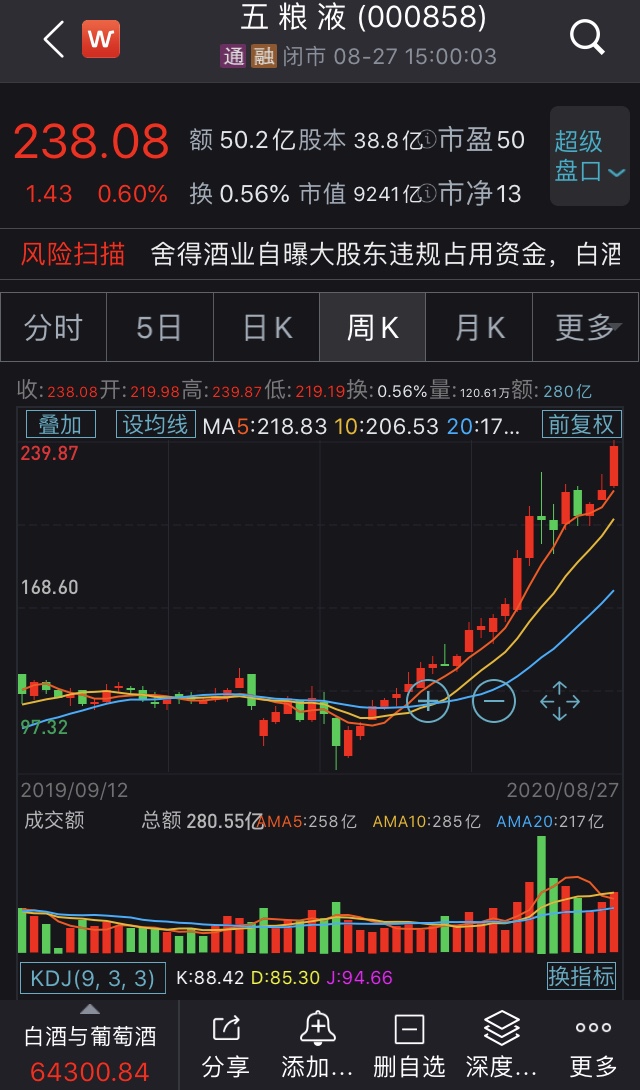This screenshot has height=1090, width=640.
Task: Open 设均线 moving average settings
Action: [x=155, y=424]
